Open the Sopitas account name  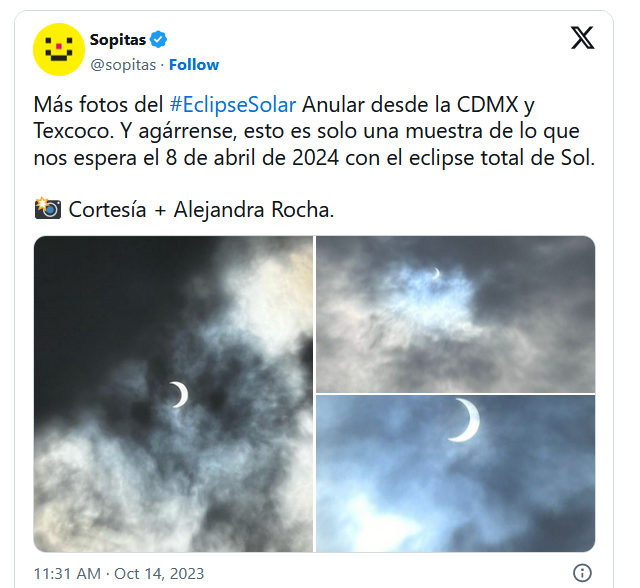[118, 40]
